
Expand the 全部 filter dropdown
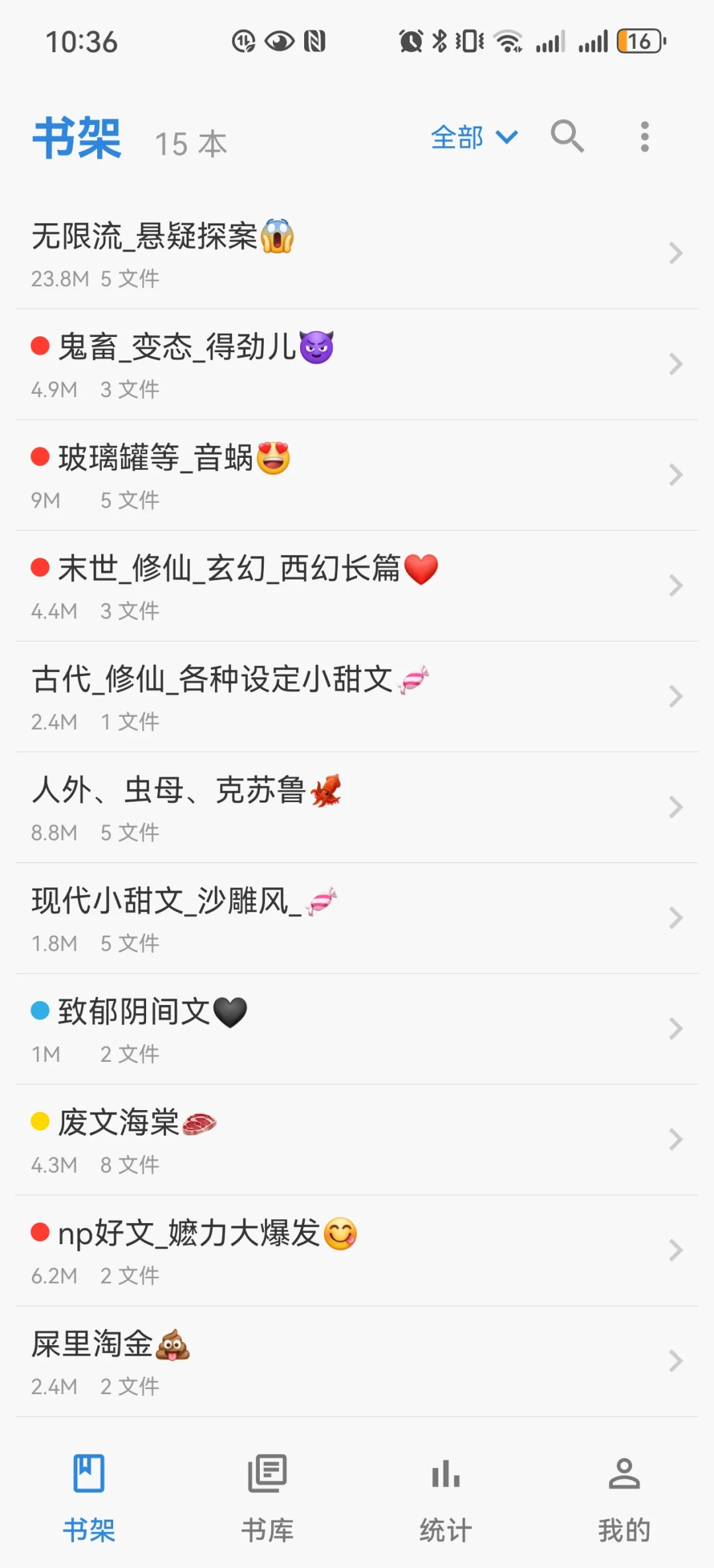pyautogui.click(x=474, y=137)
